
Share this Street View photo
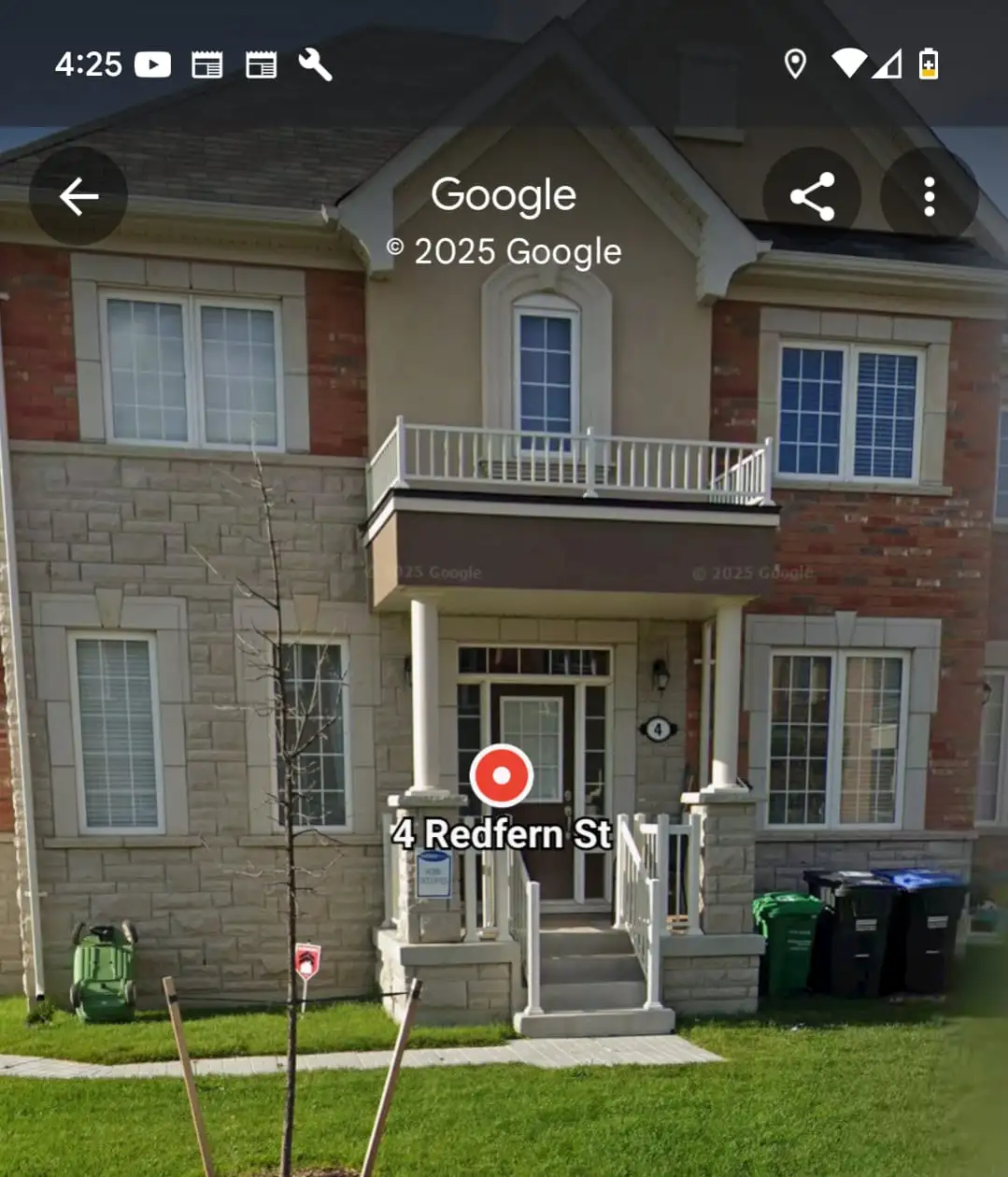812,196
